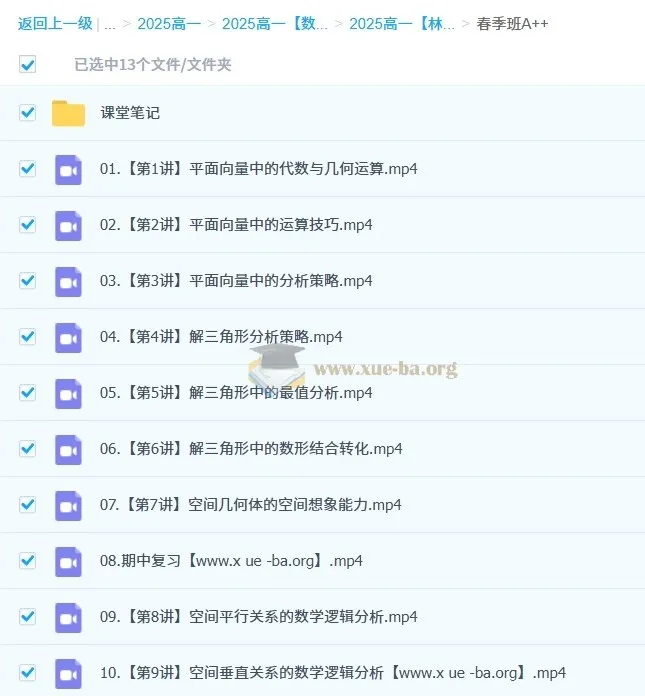
Task: Uncheck the checkbox for 02.【第2讲】平面向量中的运算技巧
Action: pyautogui.click(x=28, y=225)
